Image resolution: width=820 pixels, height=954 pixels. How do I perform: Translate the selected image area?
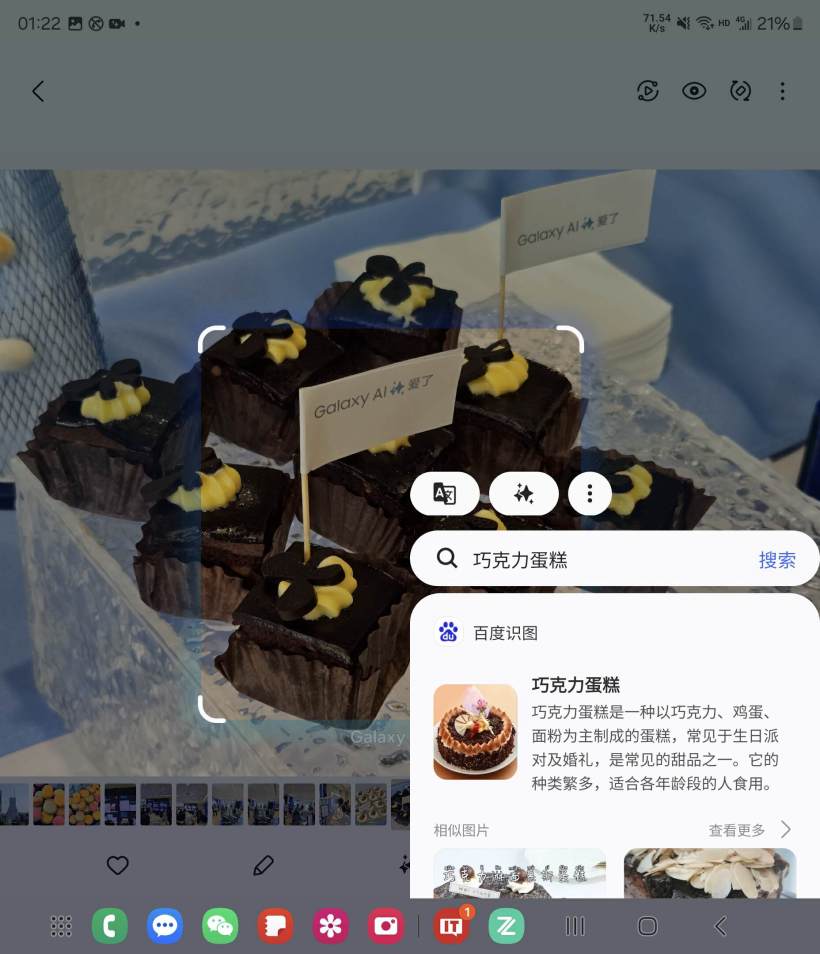point(444,493)
